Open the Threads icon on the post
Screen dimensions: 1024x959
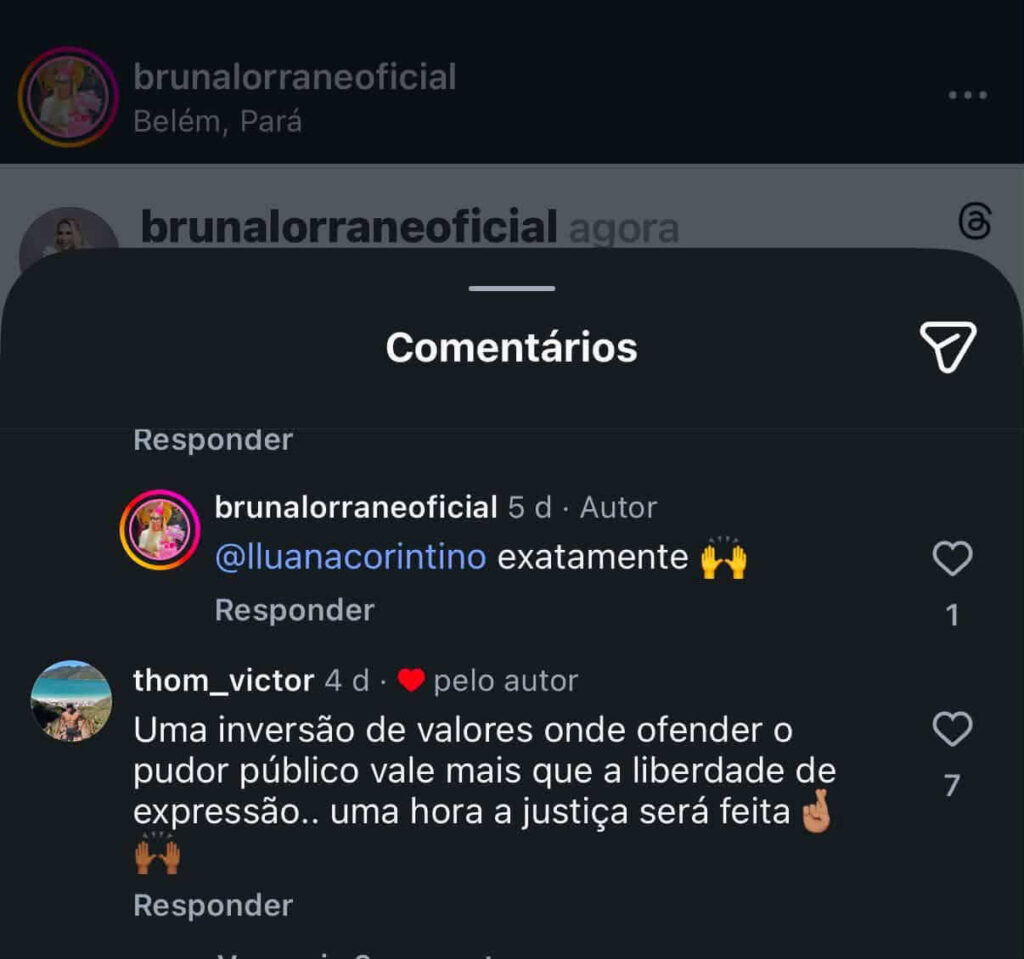pos(974,221)
